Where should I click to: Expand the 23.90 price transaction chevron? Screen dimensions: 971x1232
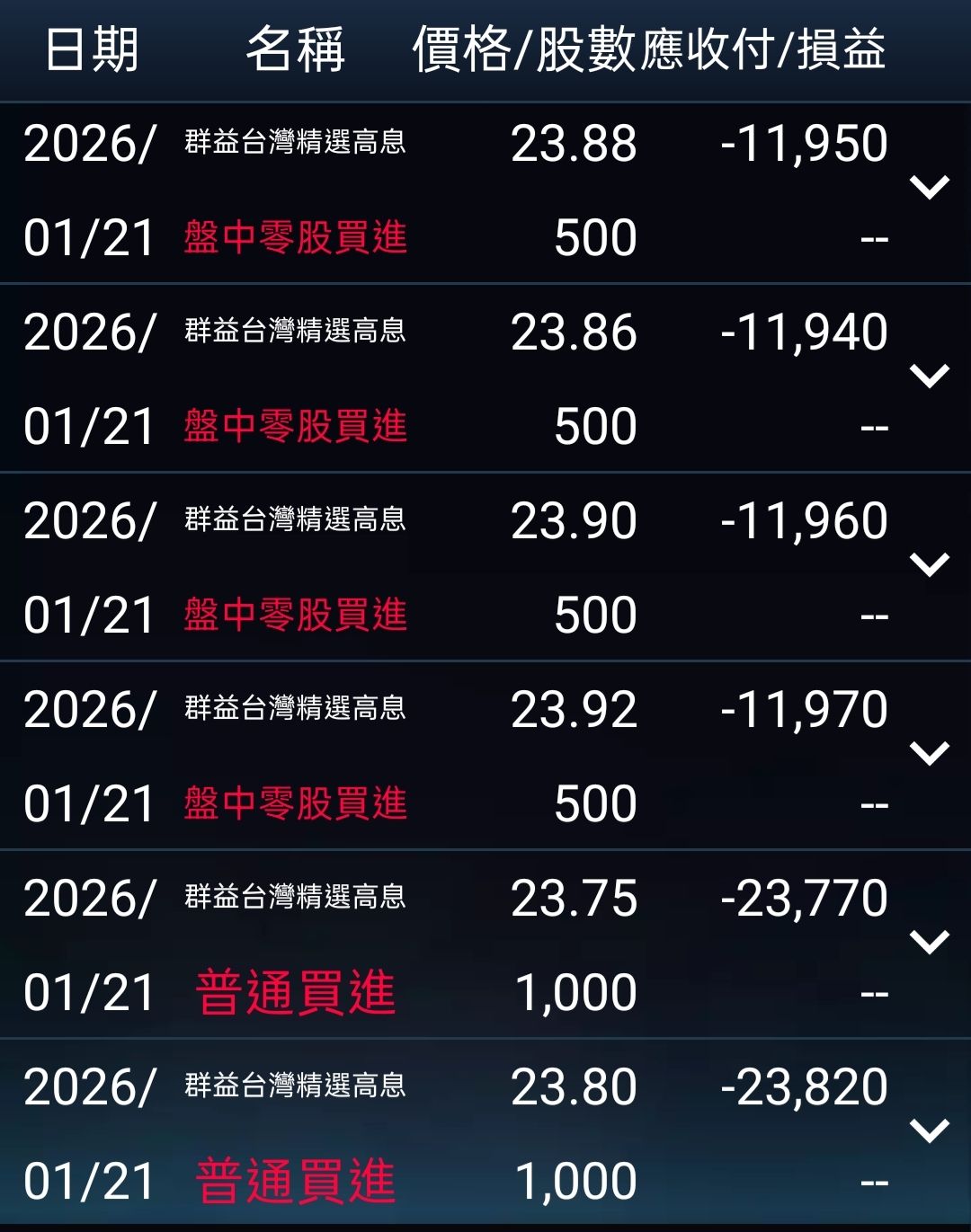pyautogui.click(x=929, y=565)
